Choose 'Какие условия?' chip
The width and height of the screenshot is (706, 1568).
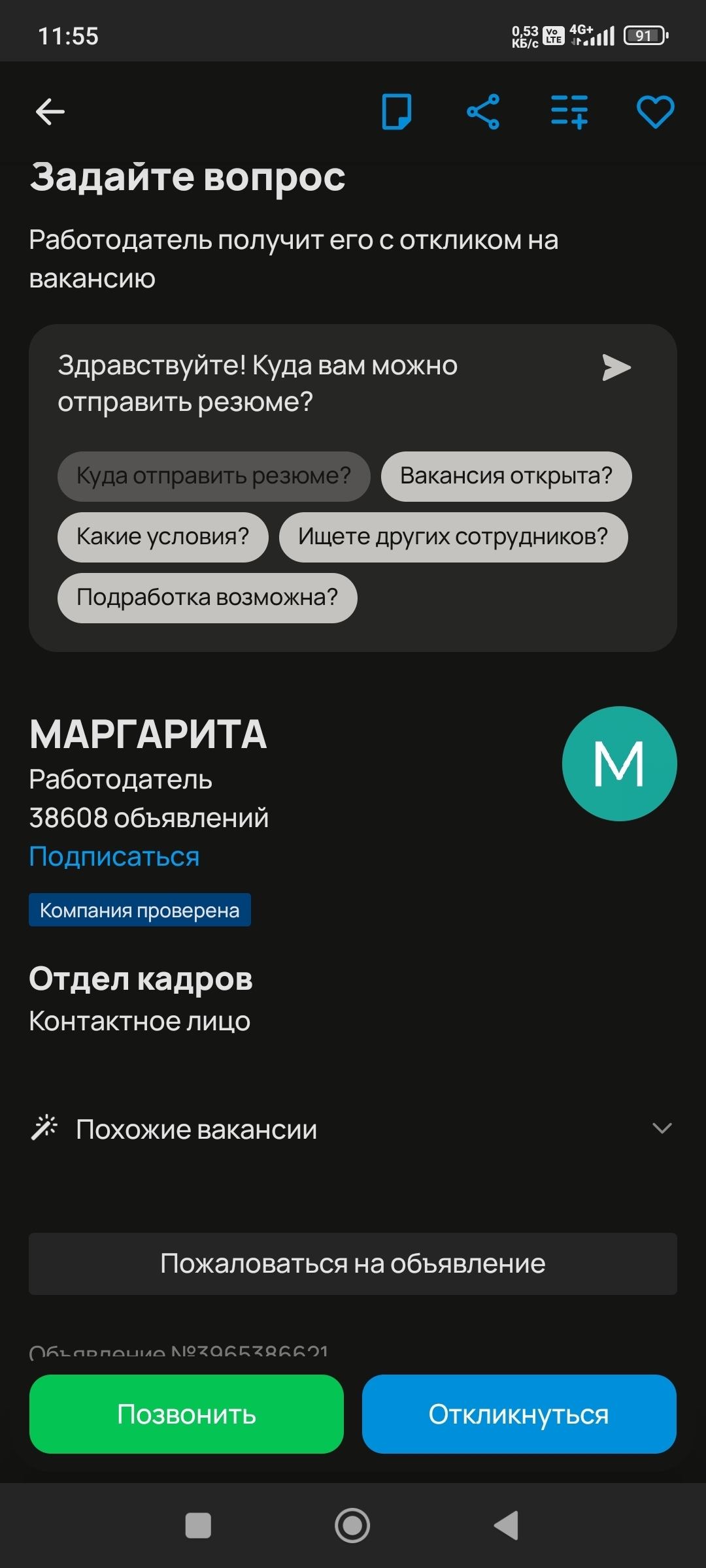(163, 537)
